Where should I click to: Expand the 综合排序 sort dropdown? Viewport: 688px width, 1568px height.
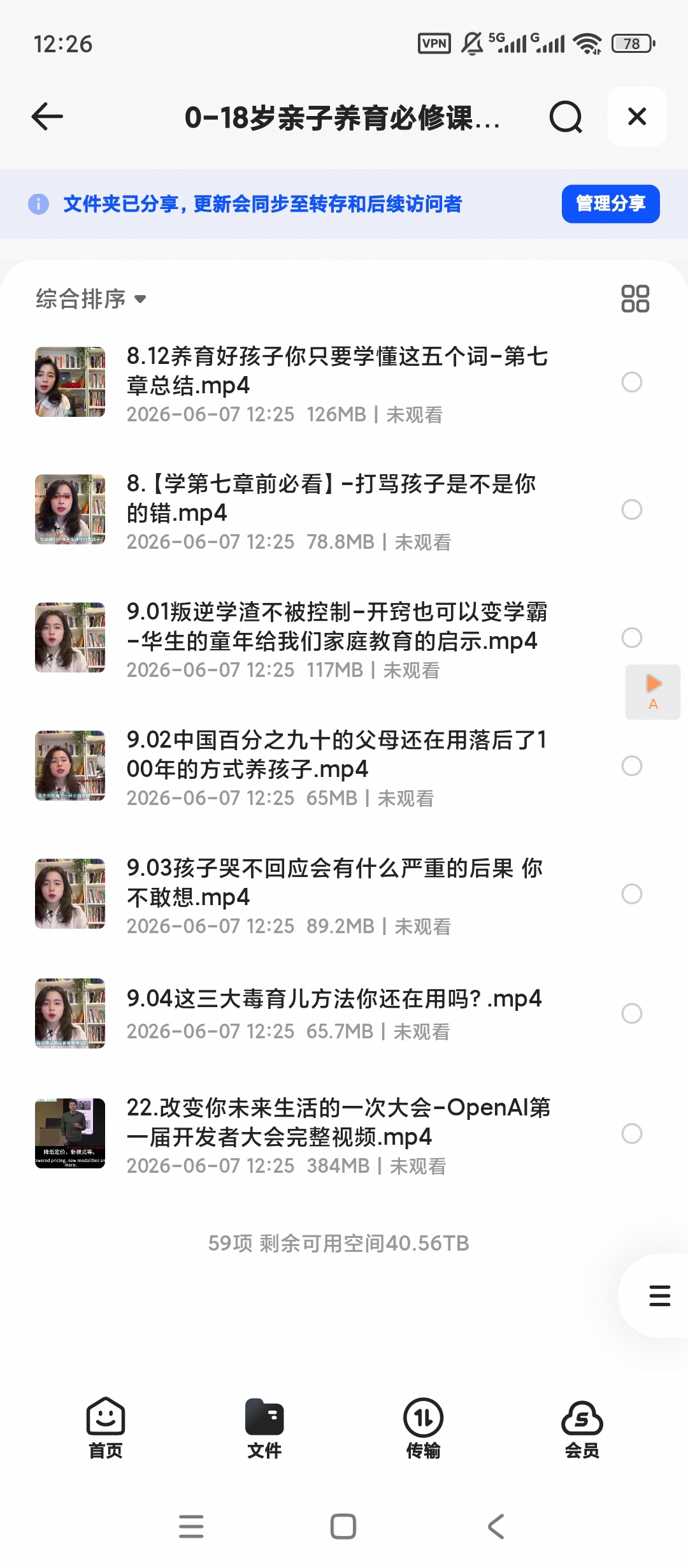[91, 298]
